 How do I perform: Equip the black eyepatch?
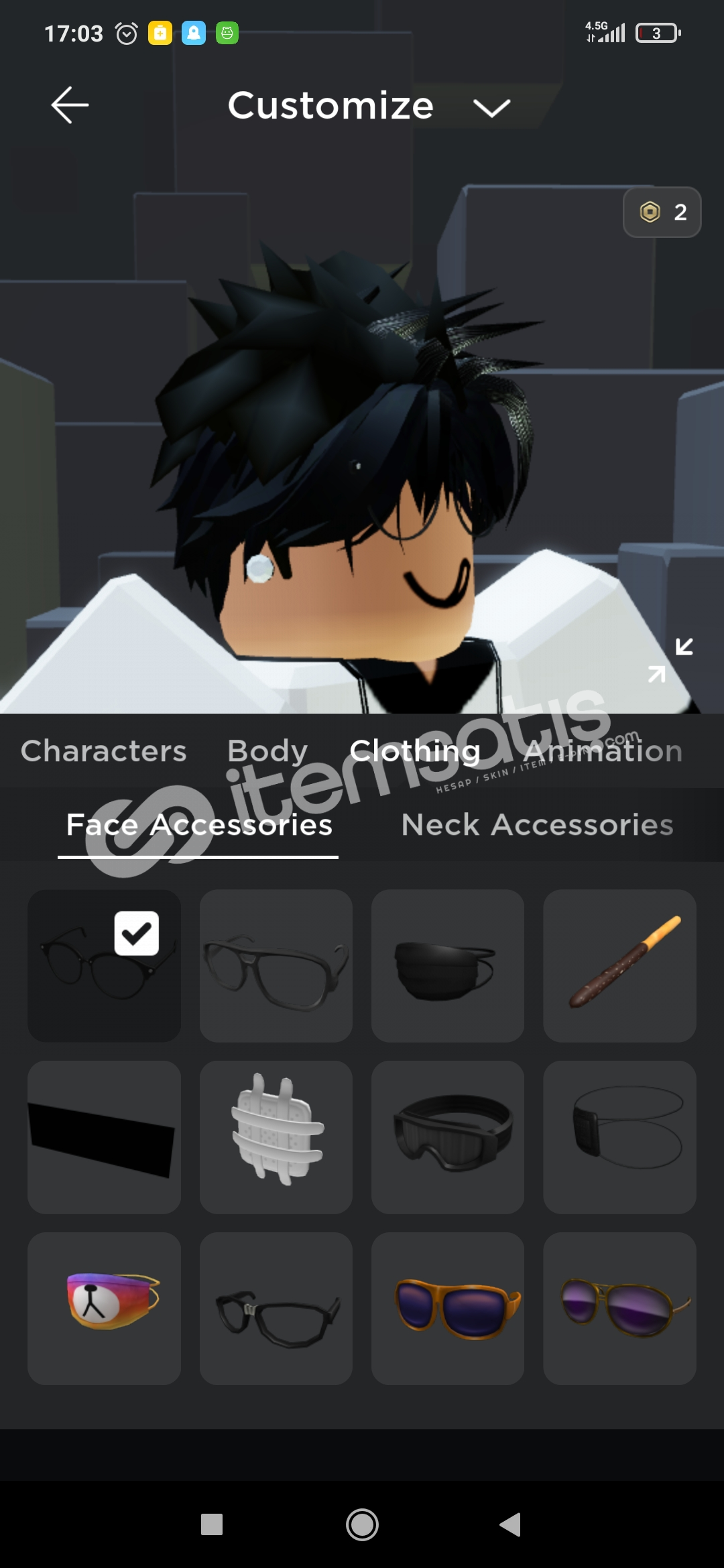pos(619,1137)
